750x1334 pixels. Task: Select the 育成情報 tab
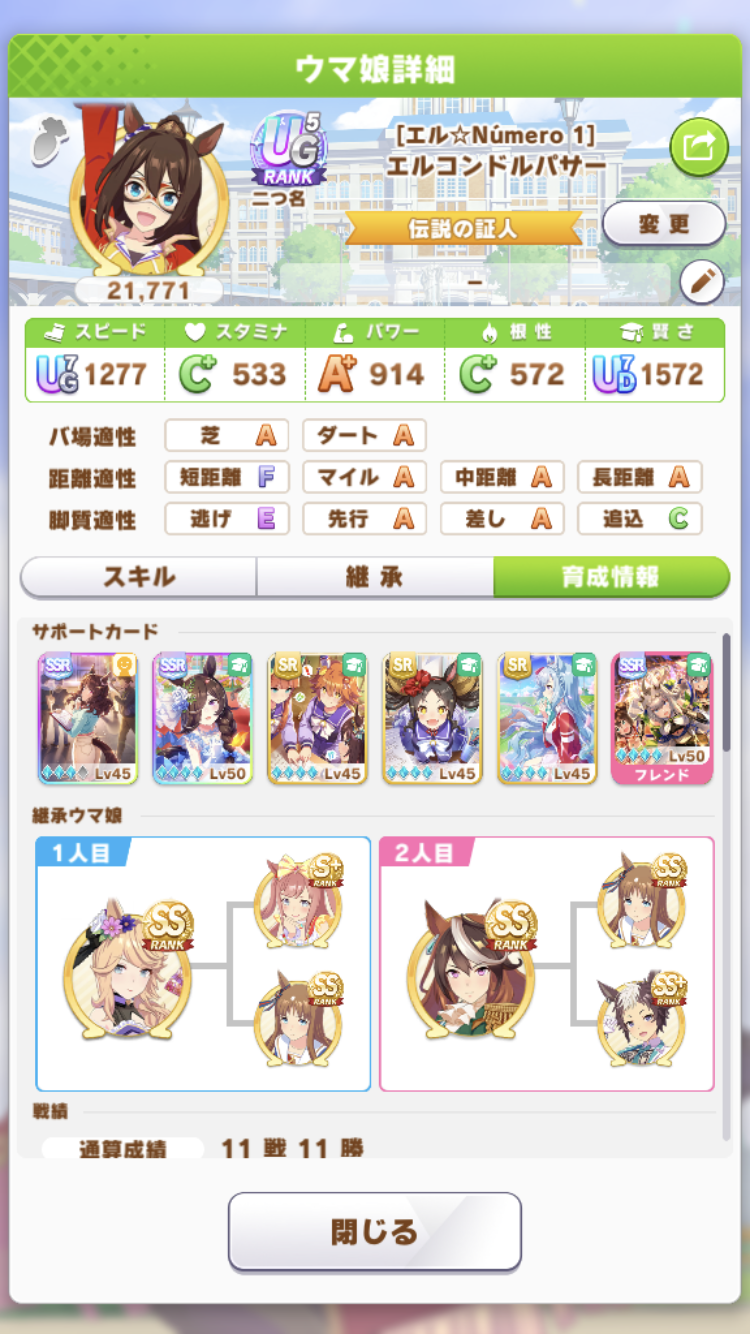tap(610, 577)
